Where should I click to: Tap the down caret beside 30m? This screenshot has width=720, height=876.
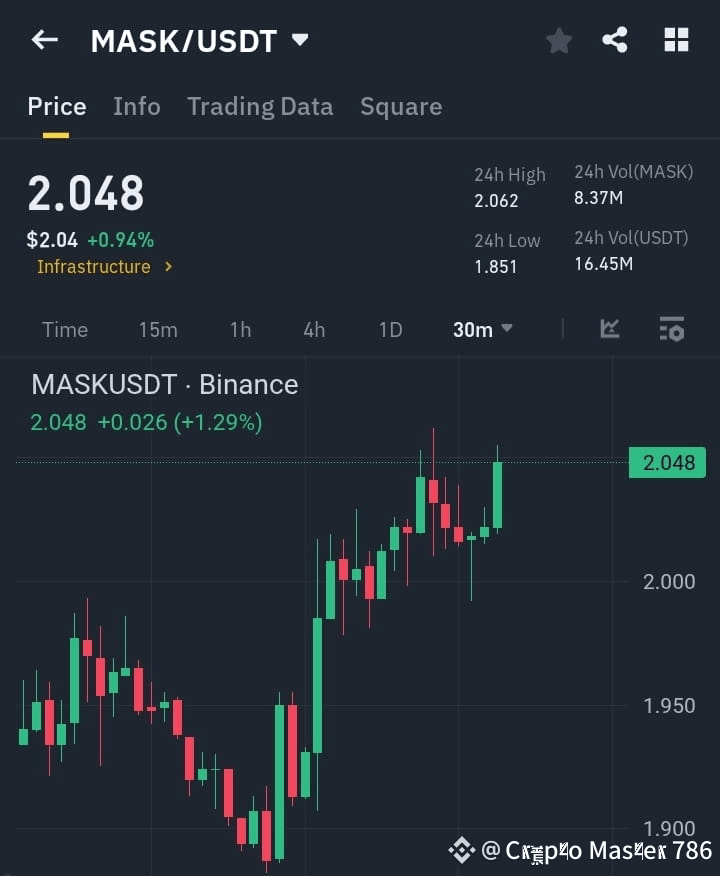[x=508, y=329]
